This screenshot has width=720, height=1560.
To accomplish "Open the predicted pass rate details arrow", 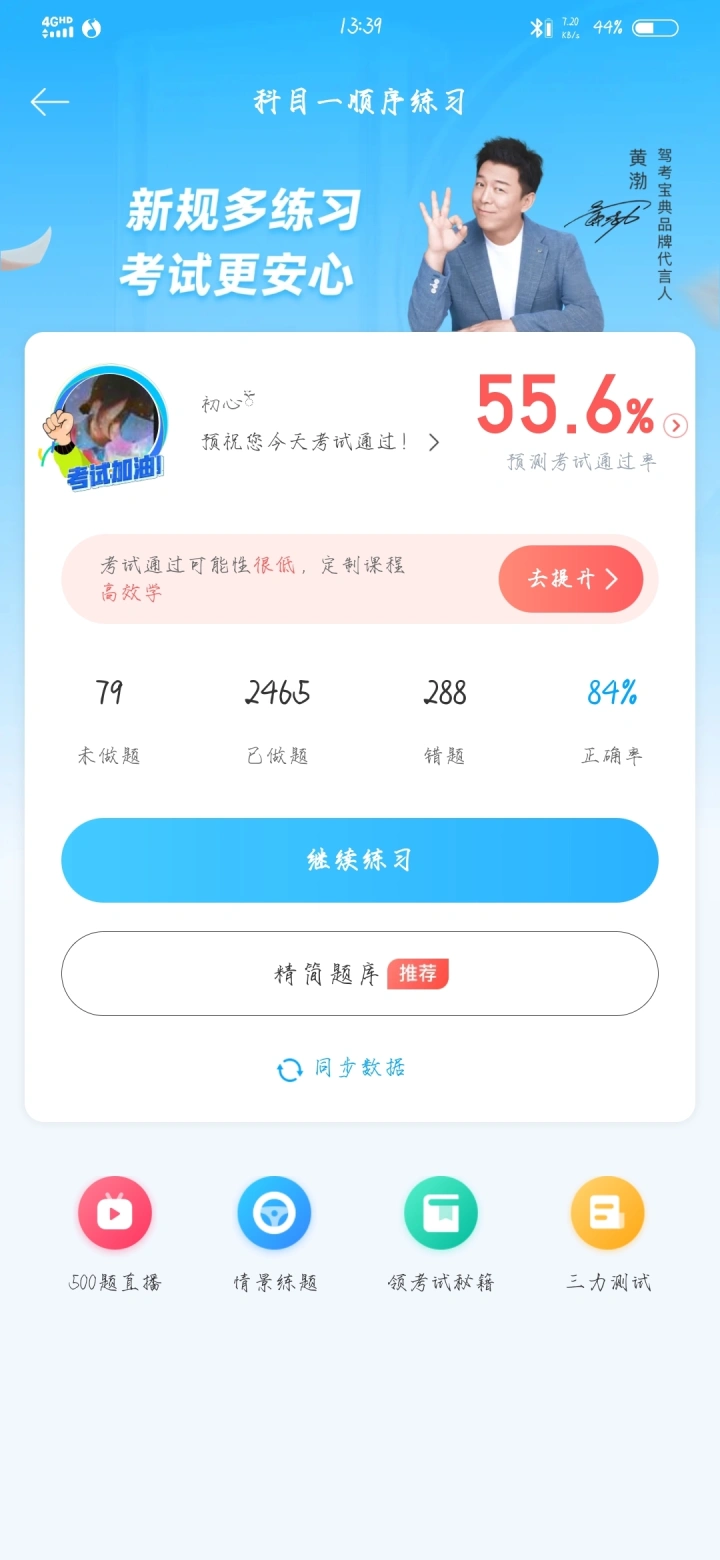I will pos(676,426).
